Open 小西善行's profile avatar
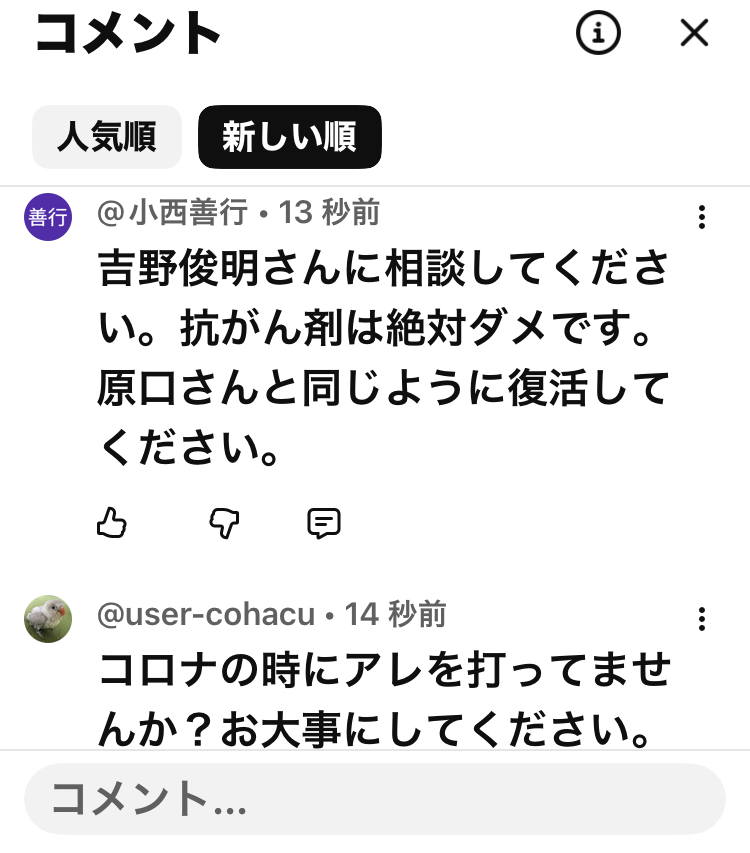 click(48, 217)
